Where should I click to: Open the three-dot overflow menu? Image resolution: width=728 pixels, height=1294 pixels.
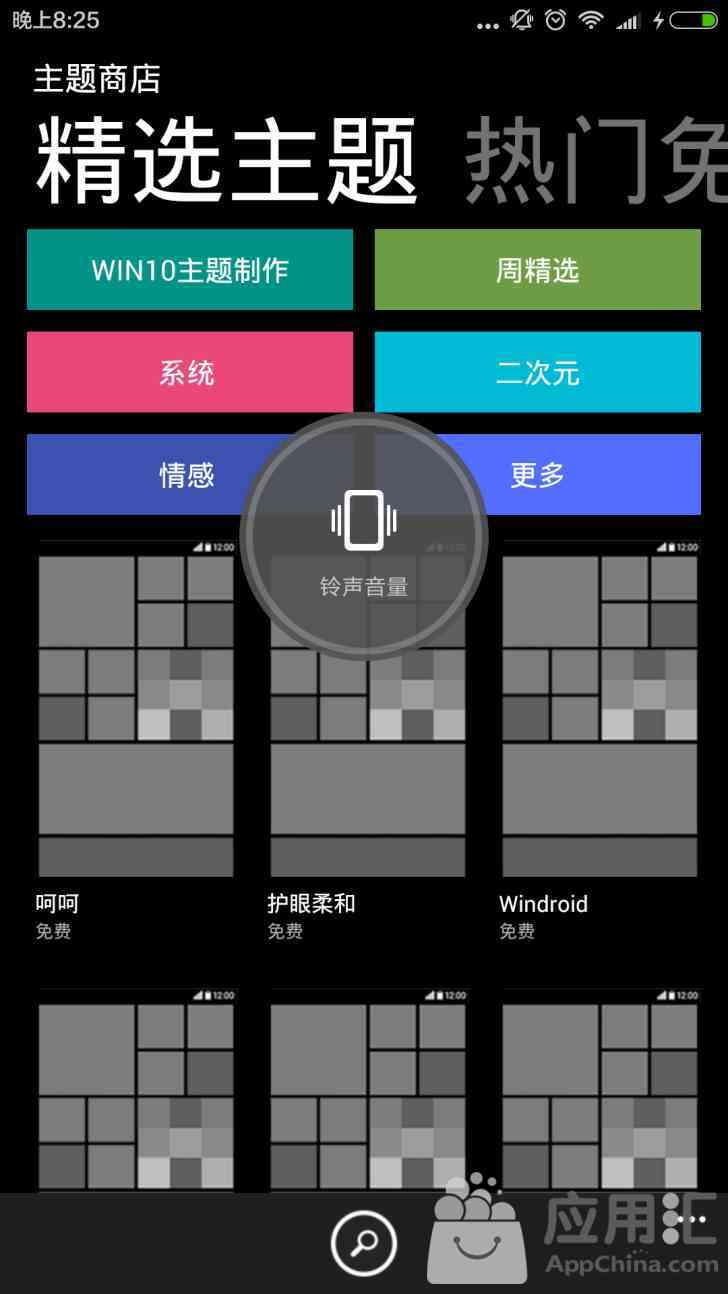coord(691,1219)
